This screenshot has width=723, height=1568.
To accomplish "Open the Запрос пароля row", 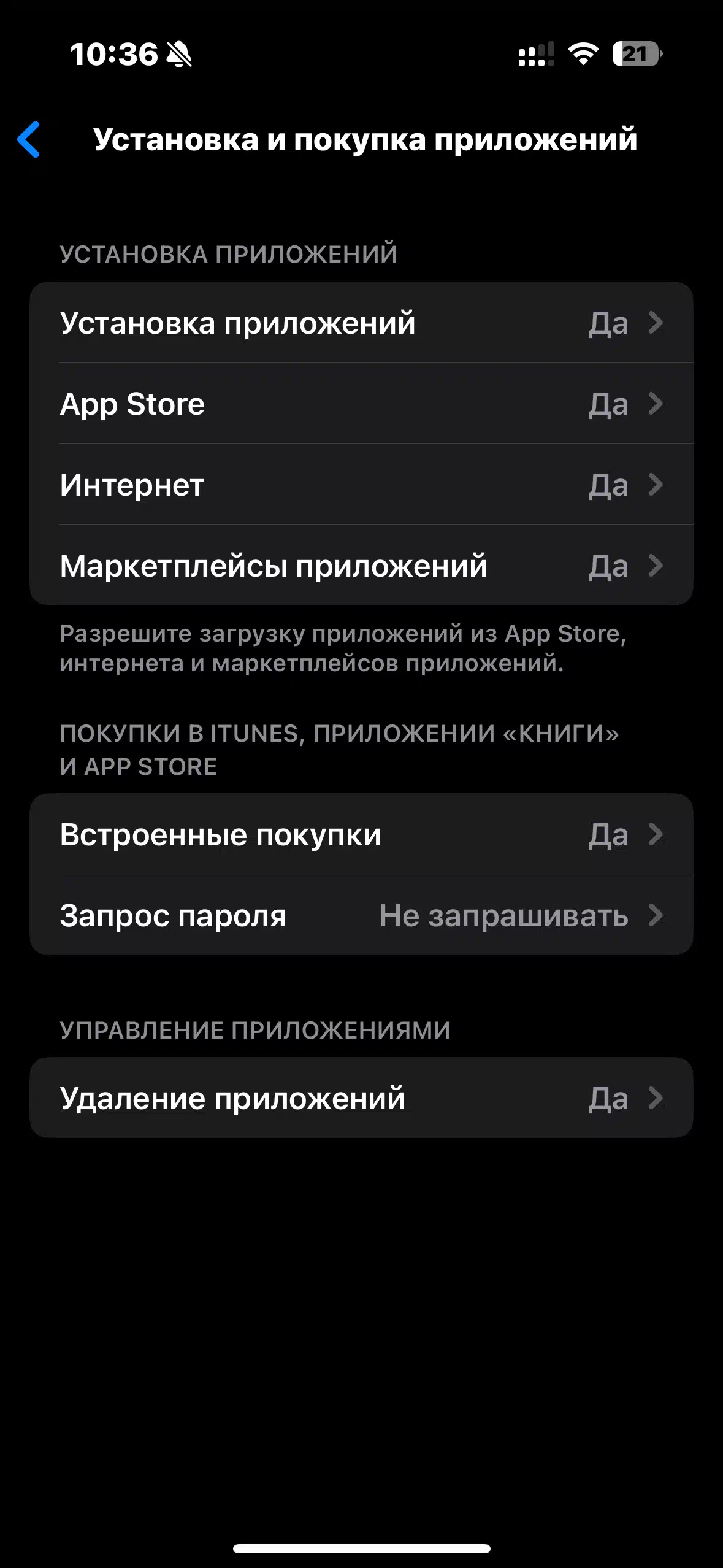I will click(361, 915).
